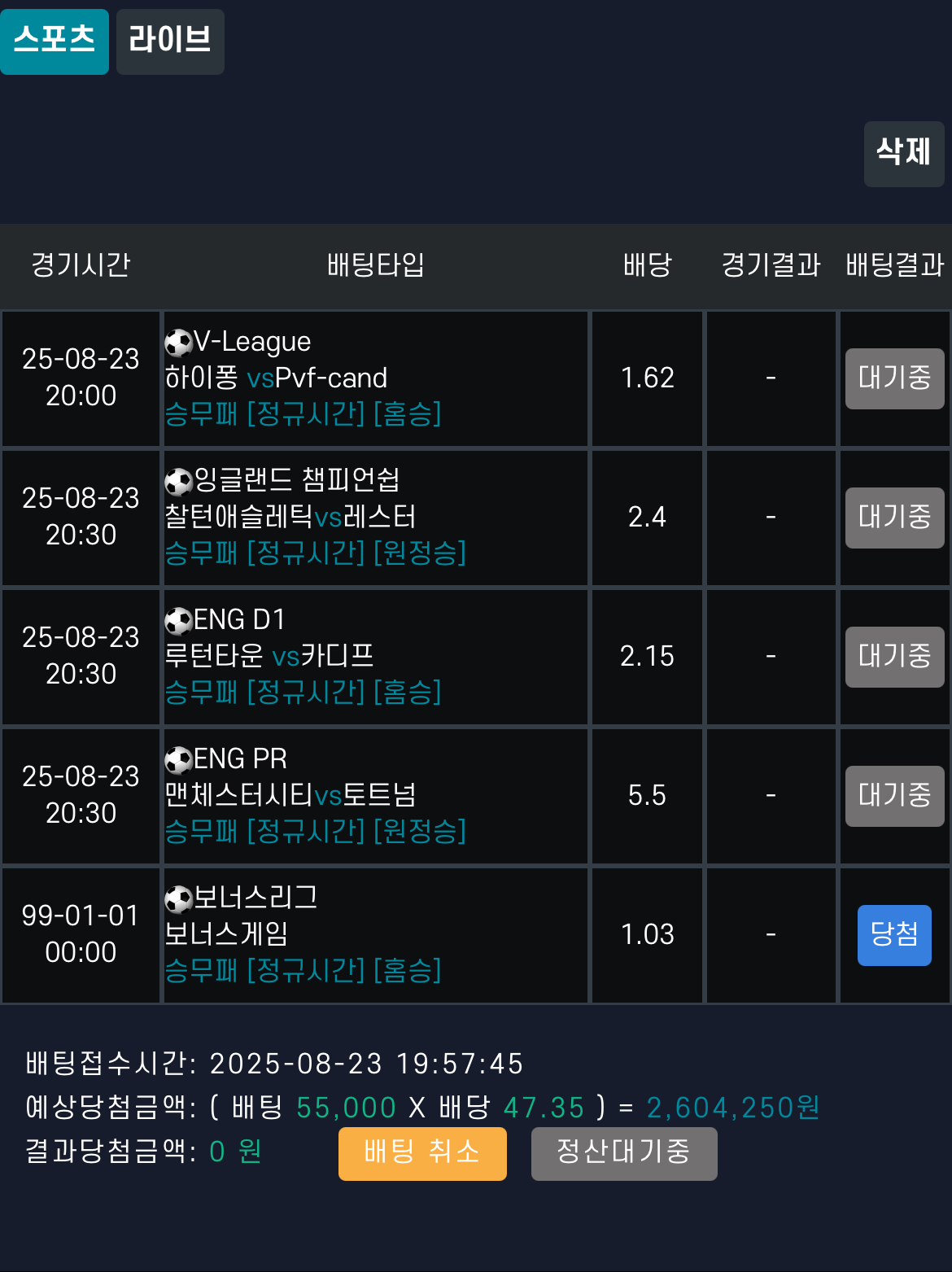Click the soccer icon beside 잉글랜드 챔피언쉽
This screenshot has height=1272, width=952.
(x=179, y=480)
